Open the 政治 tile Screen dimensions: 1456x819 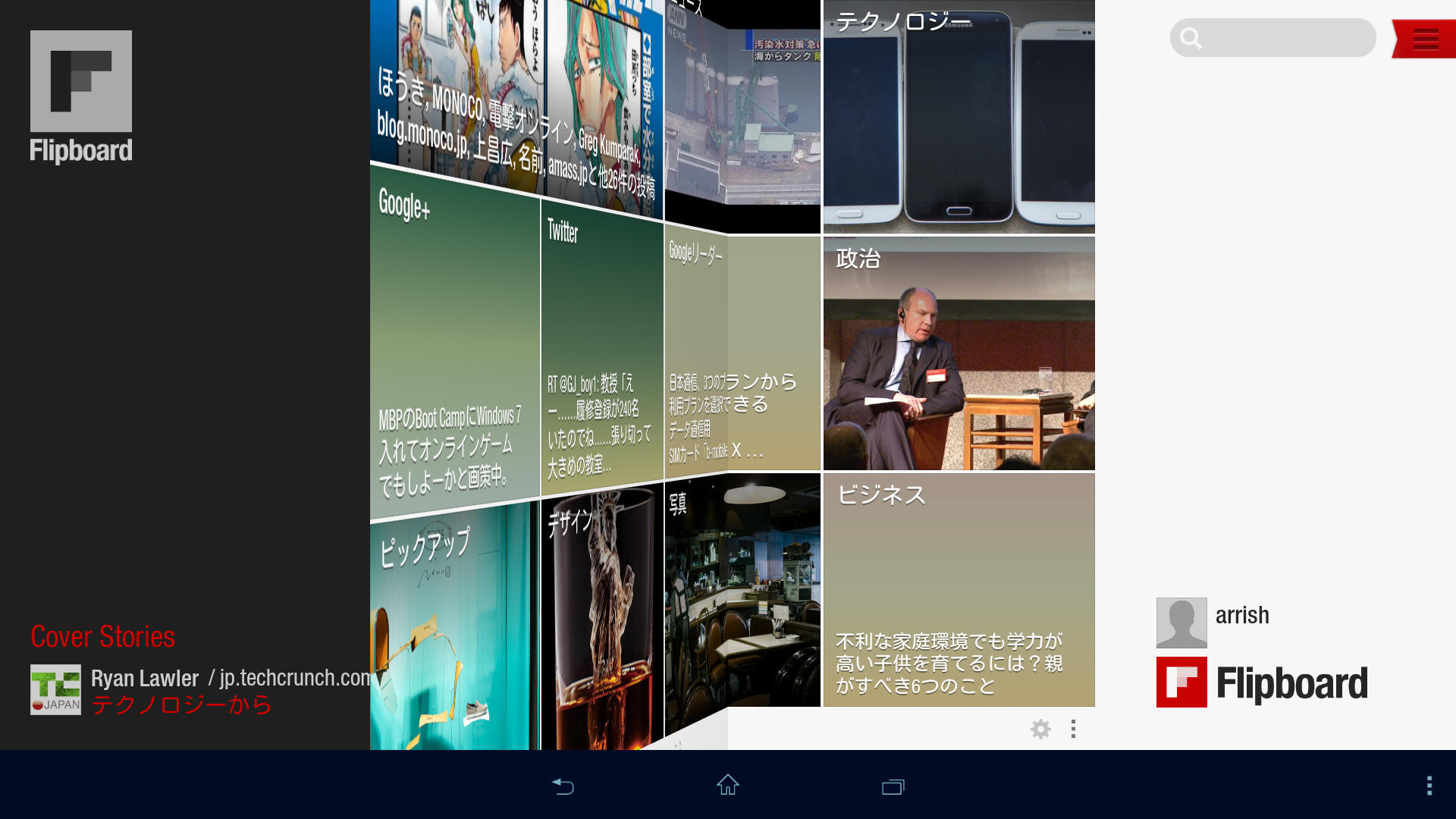(959, 353)
